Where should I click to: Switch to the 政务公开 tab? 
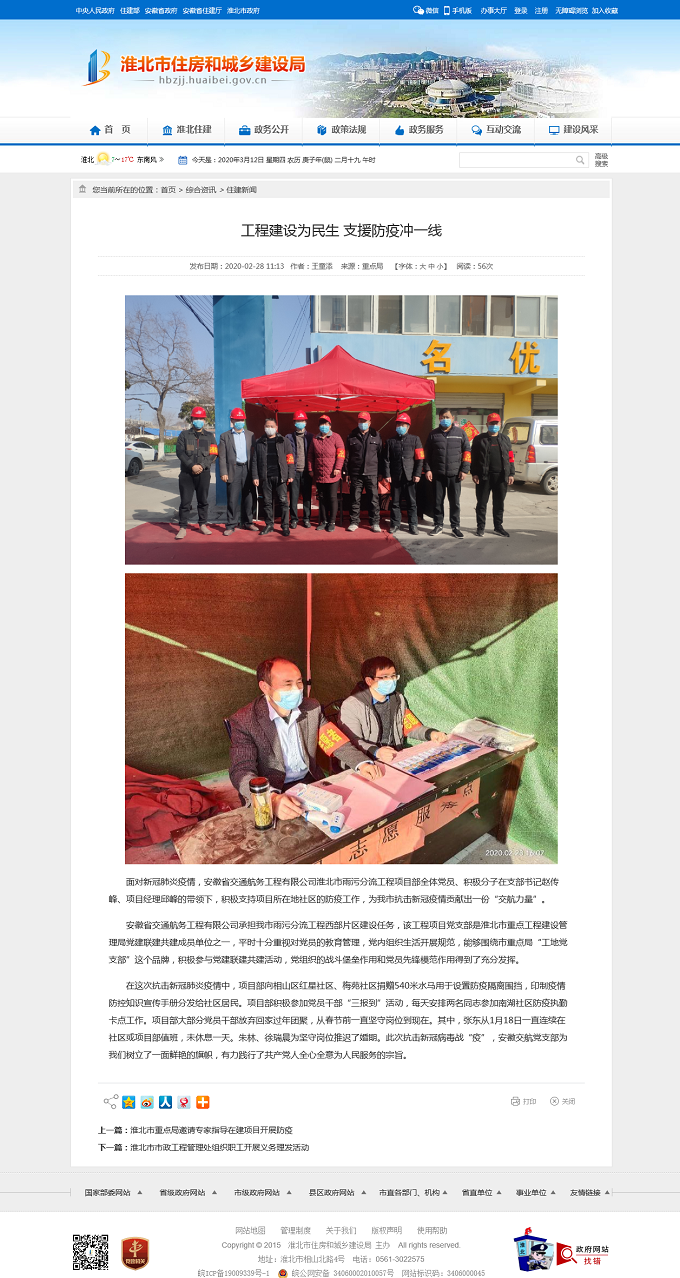(x=264, y=130)
